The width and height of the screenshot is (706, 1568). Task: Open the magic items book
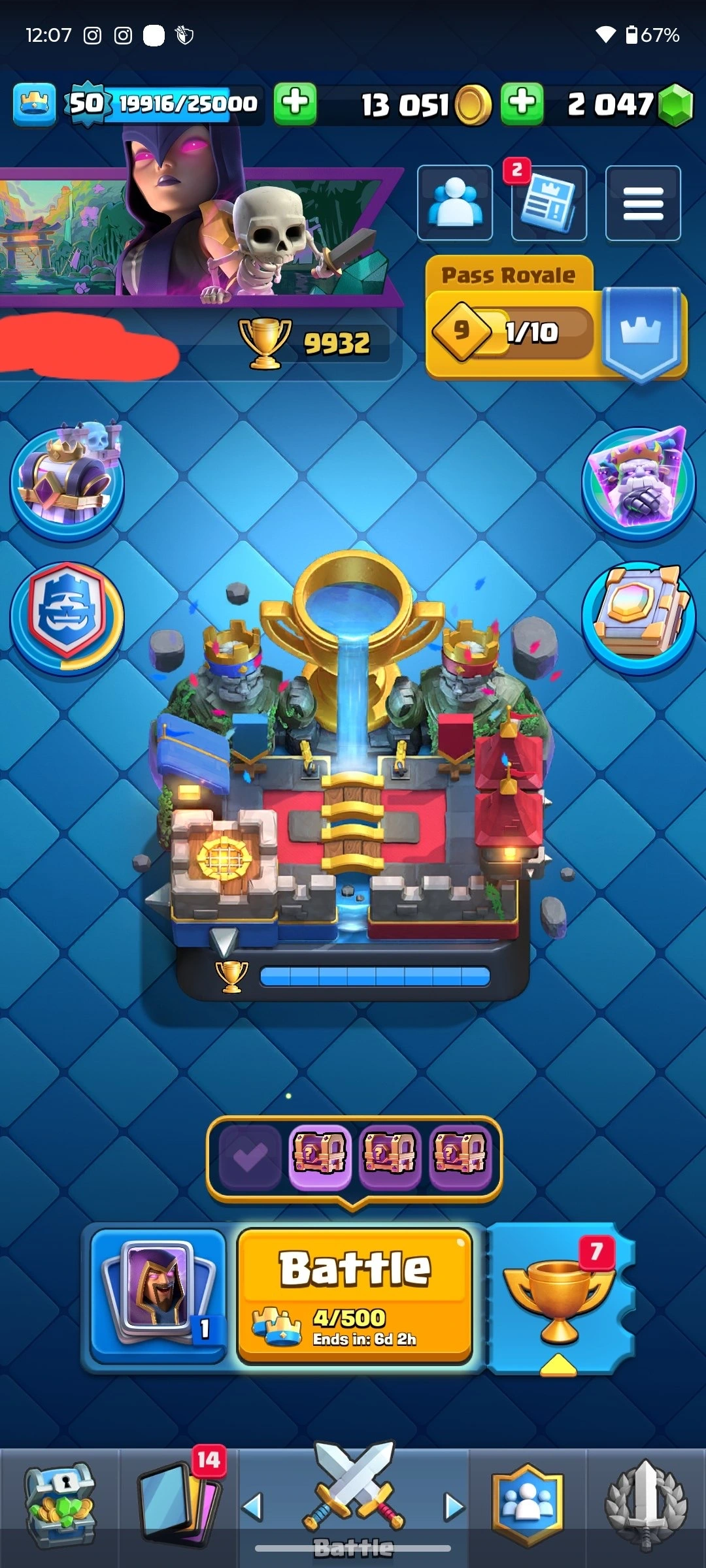639,617
